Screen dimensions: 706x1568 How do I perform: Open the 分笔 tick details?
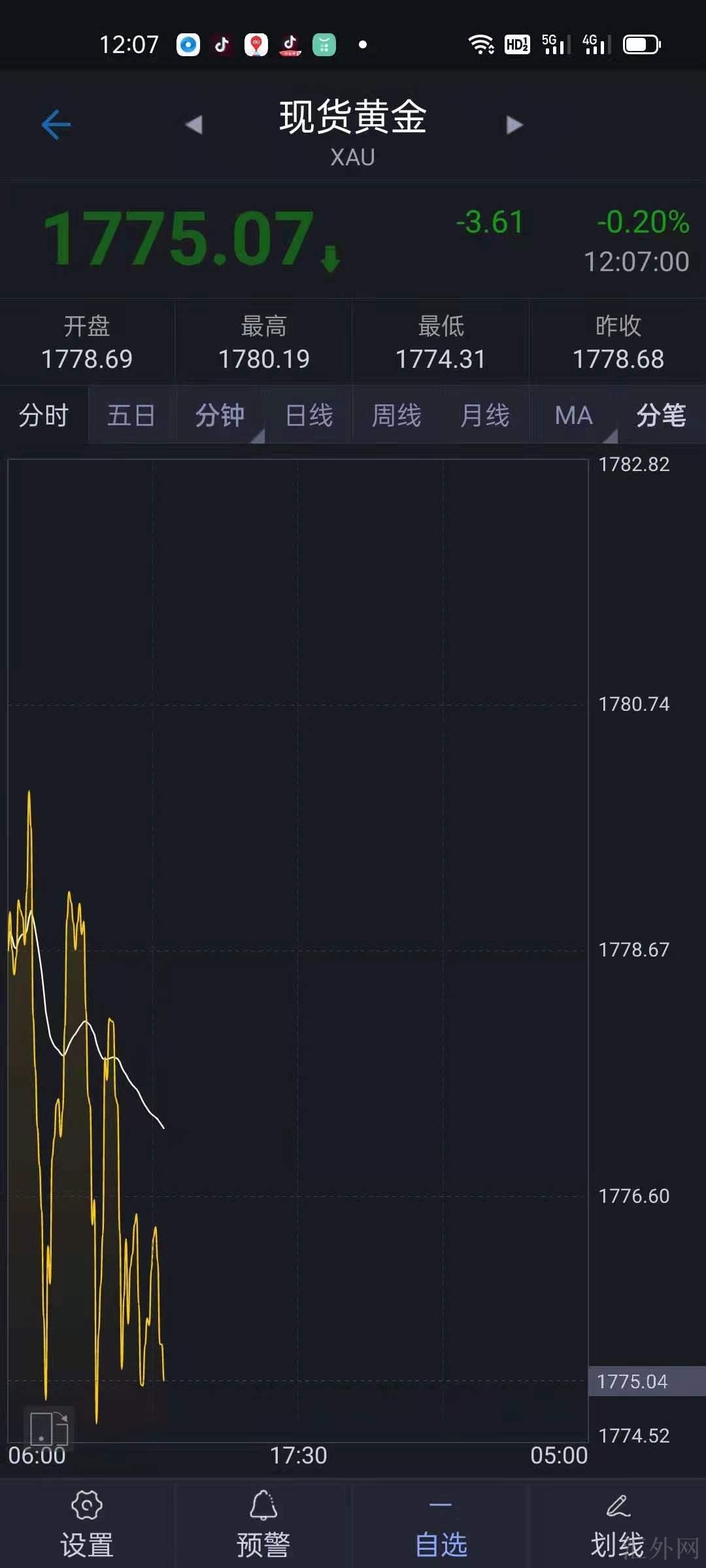pyautogui.click(x=661, y=416)
